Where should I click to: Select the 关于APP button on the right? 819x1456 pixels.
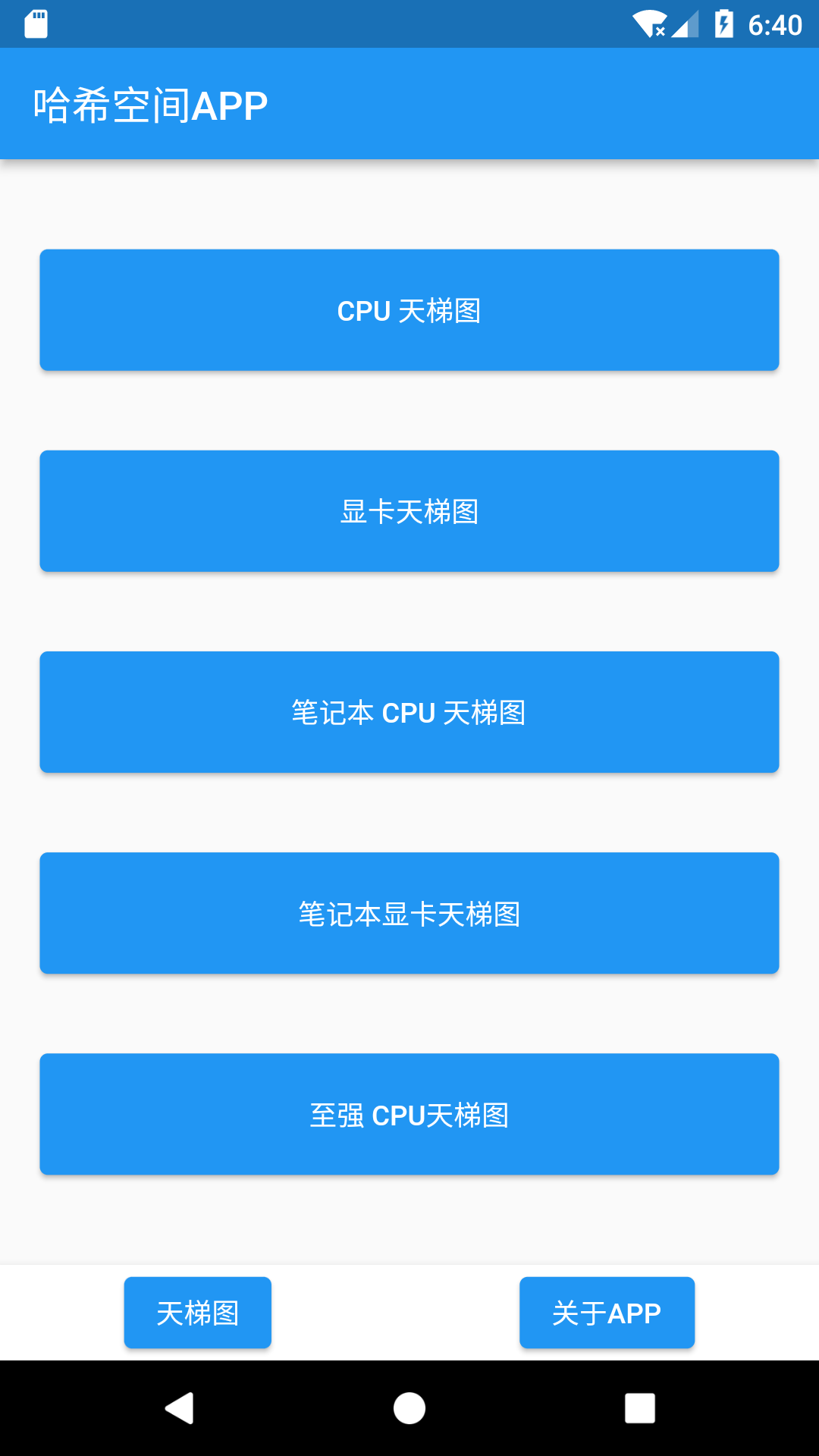[x=607, y=1312]
